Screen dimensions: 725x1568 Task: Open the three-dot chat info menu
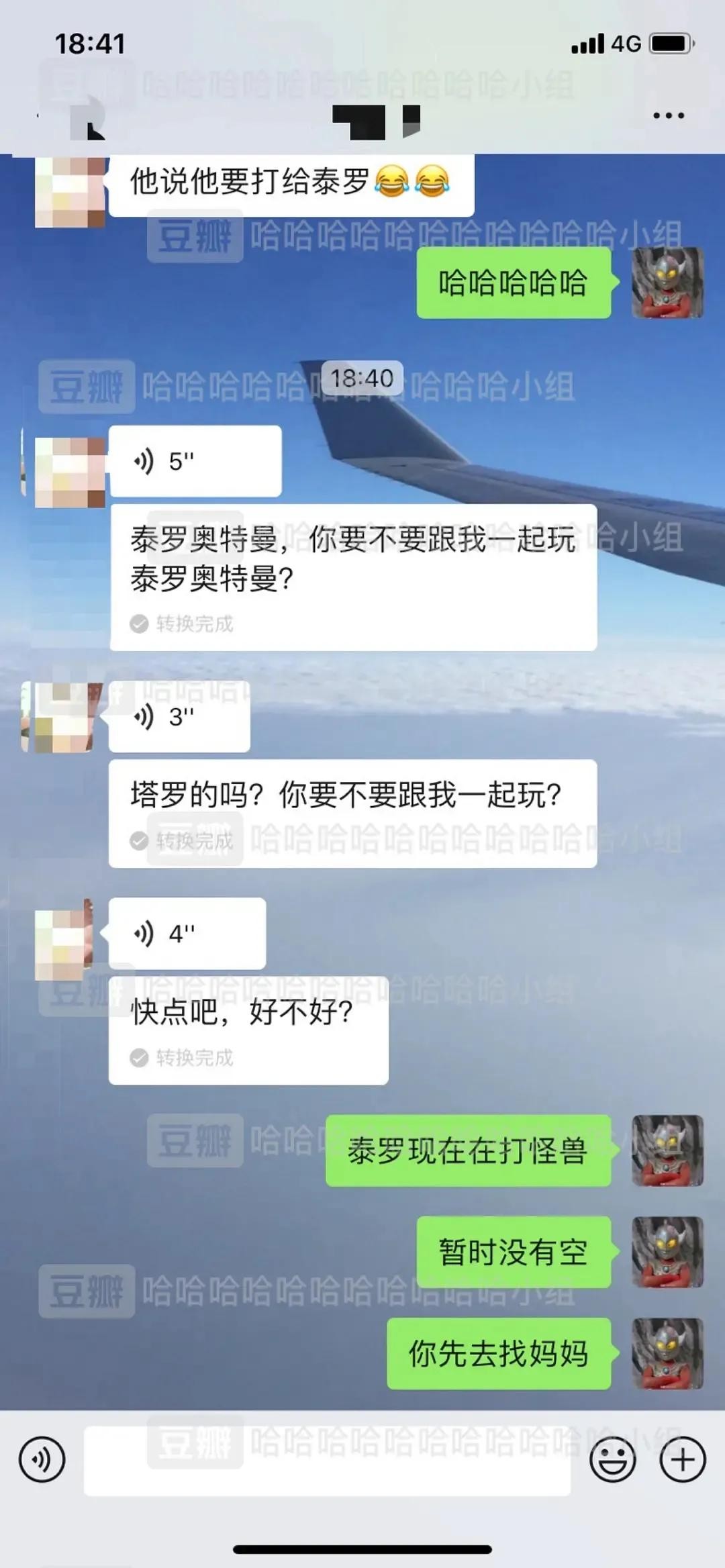669,115
